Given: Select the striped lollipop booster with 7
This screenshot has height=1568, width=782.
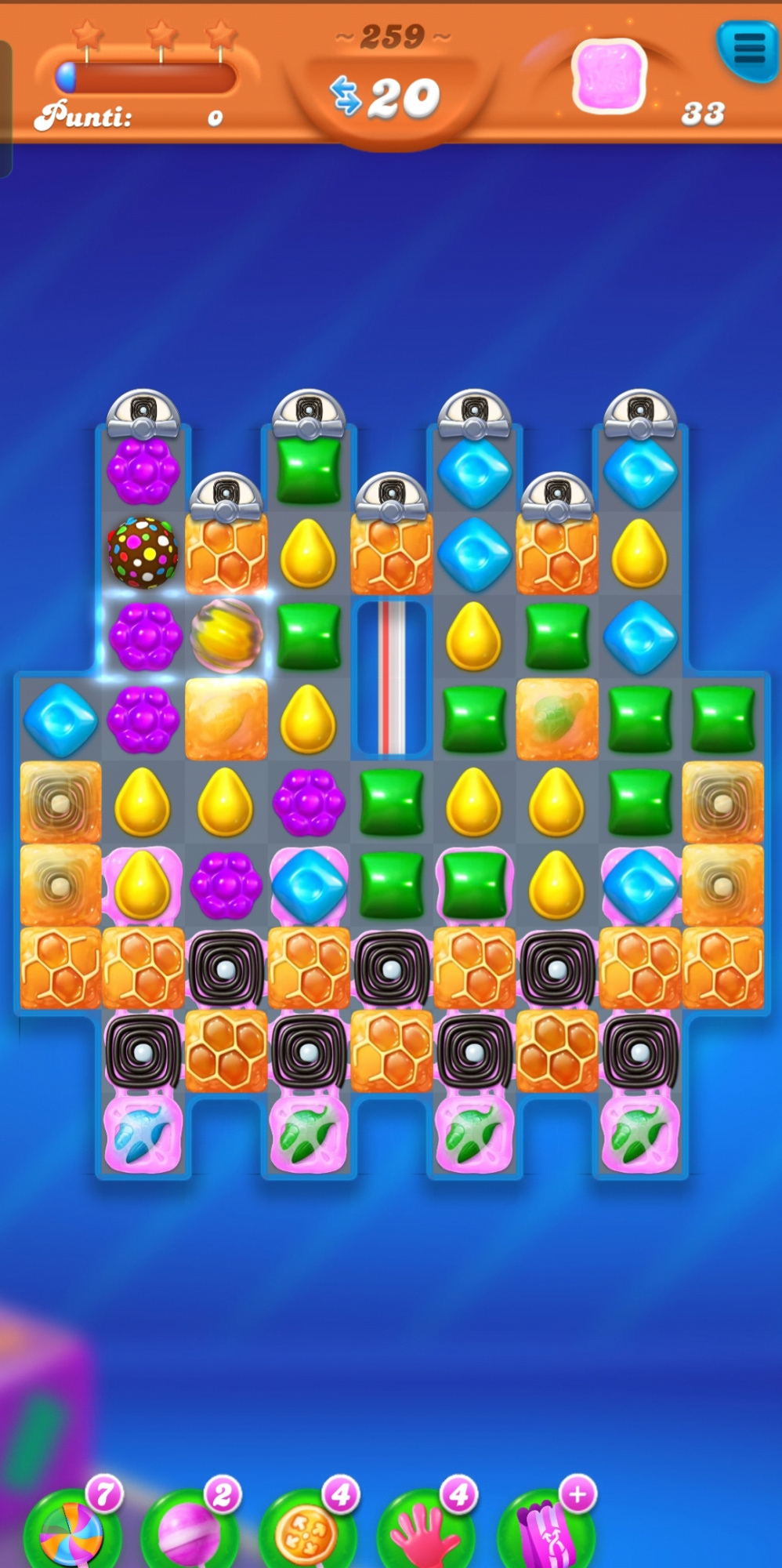Looking at the screenshot, I should (71, 1533).
